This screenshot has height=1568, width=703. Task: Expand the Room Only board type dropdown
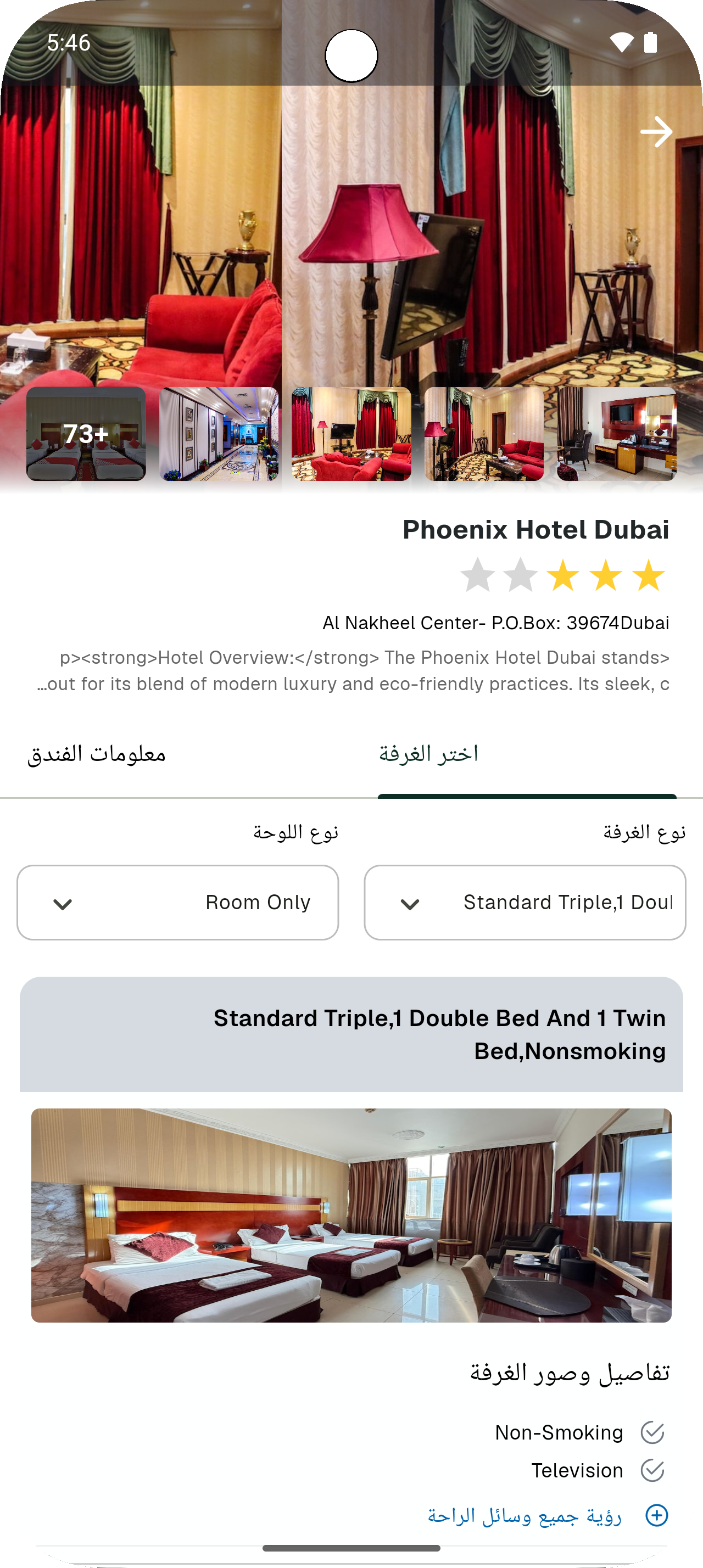tap(178, 902)
